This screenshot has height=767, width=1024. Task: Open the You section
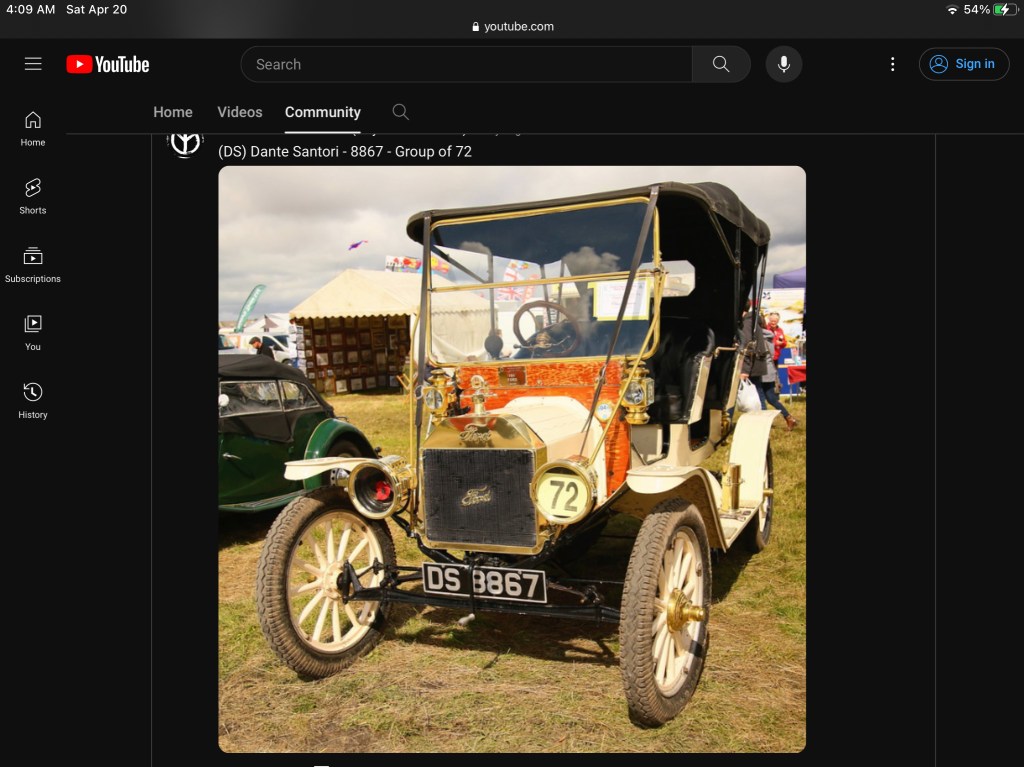click(x=33, y=332)
